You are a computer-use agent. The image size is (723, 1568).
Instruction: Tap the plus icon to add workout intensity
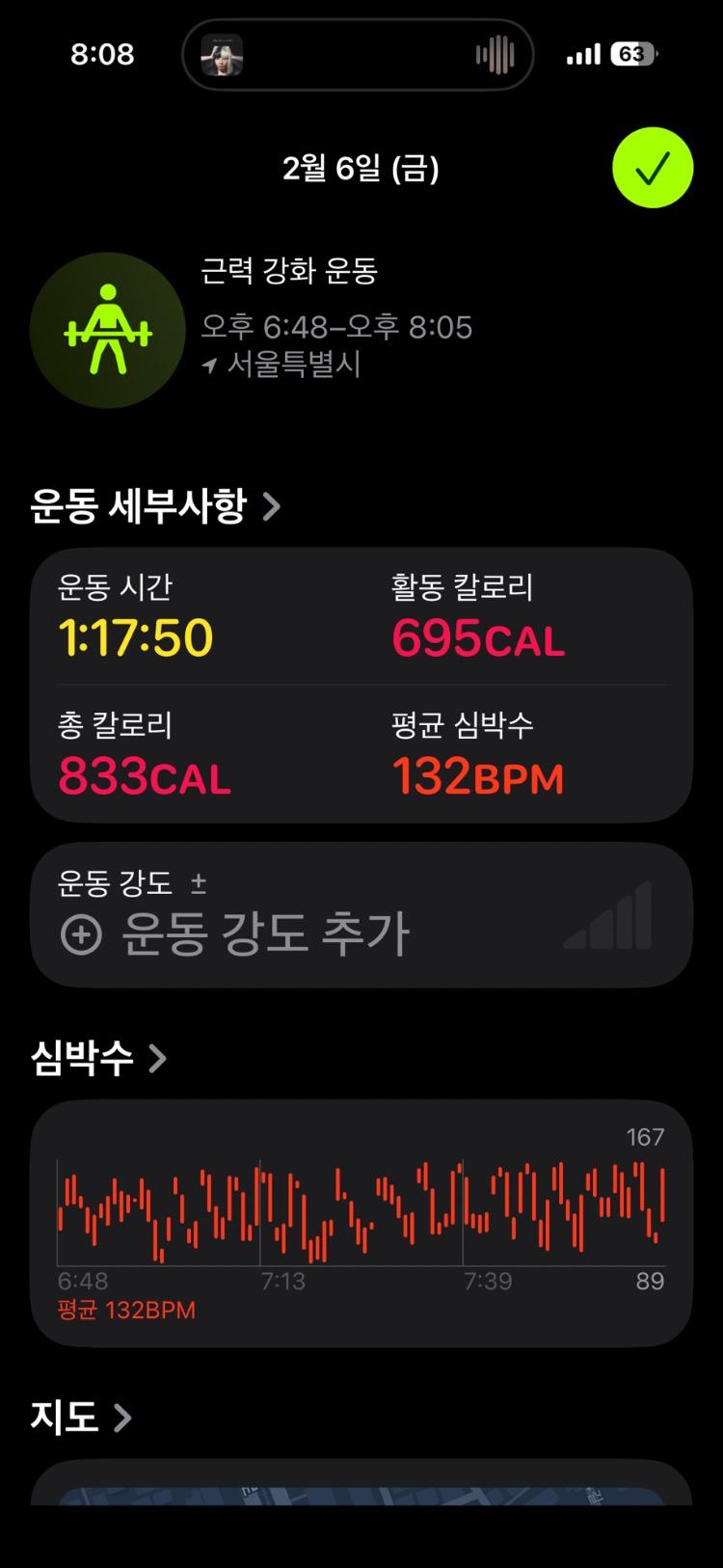(x=83, y=933)
